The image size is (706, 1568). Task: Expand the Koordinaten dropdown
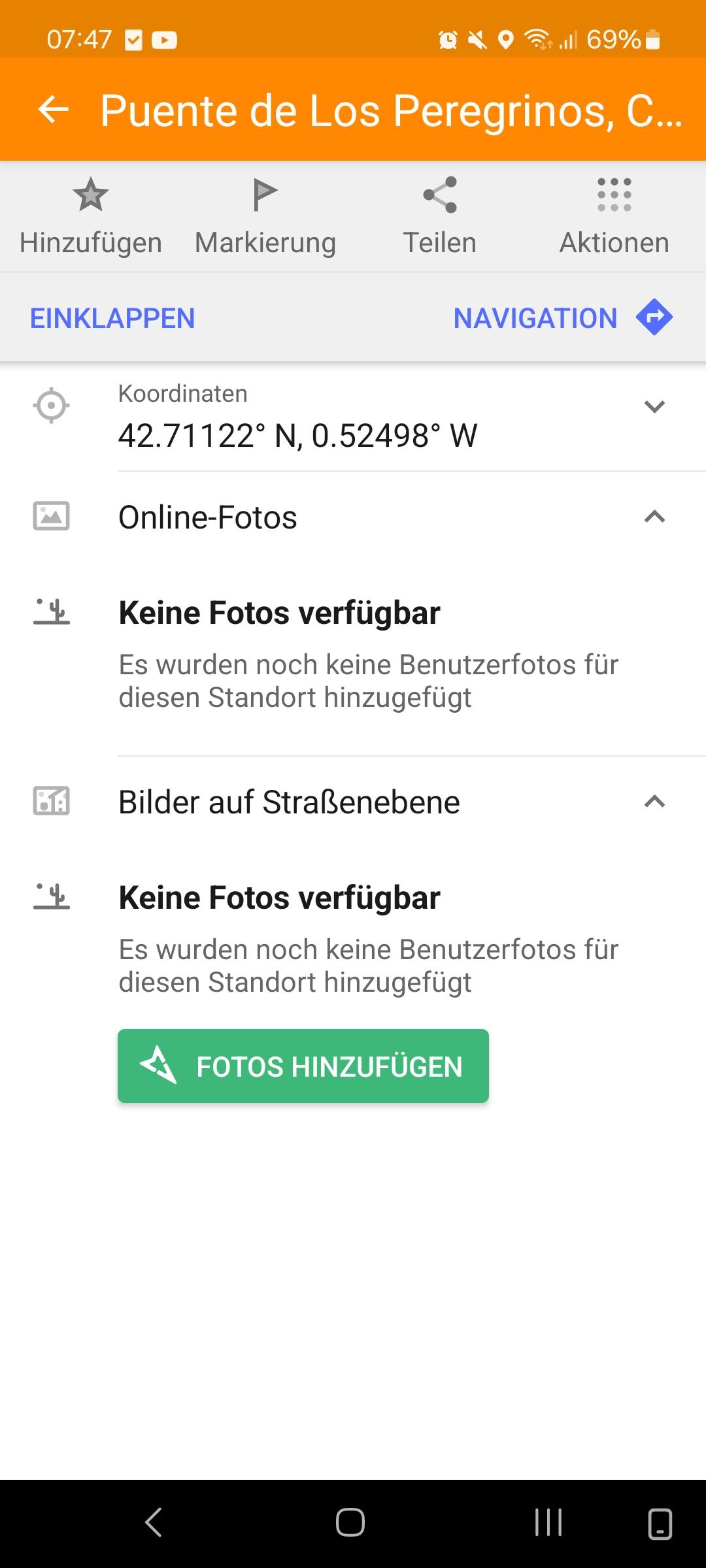tap(654, 406)
